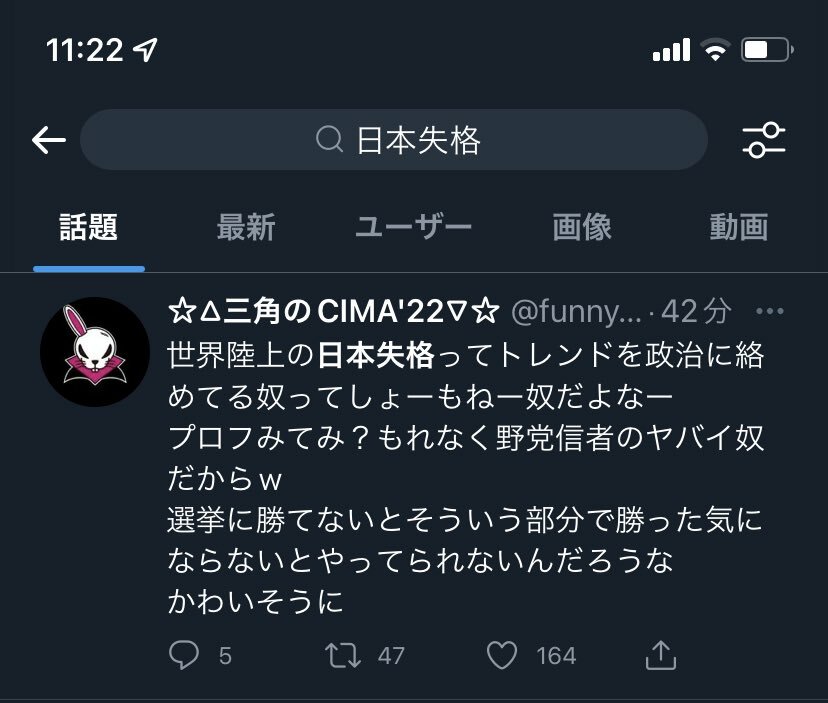Switch to the ユーザー tab
828x703 pixels.
pos(413,227)
